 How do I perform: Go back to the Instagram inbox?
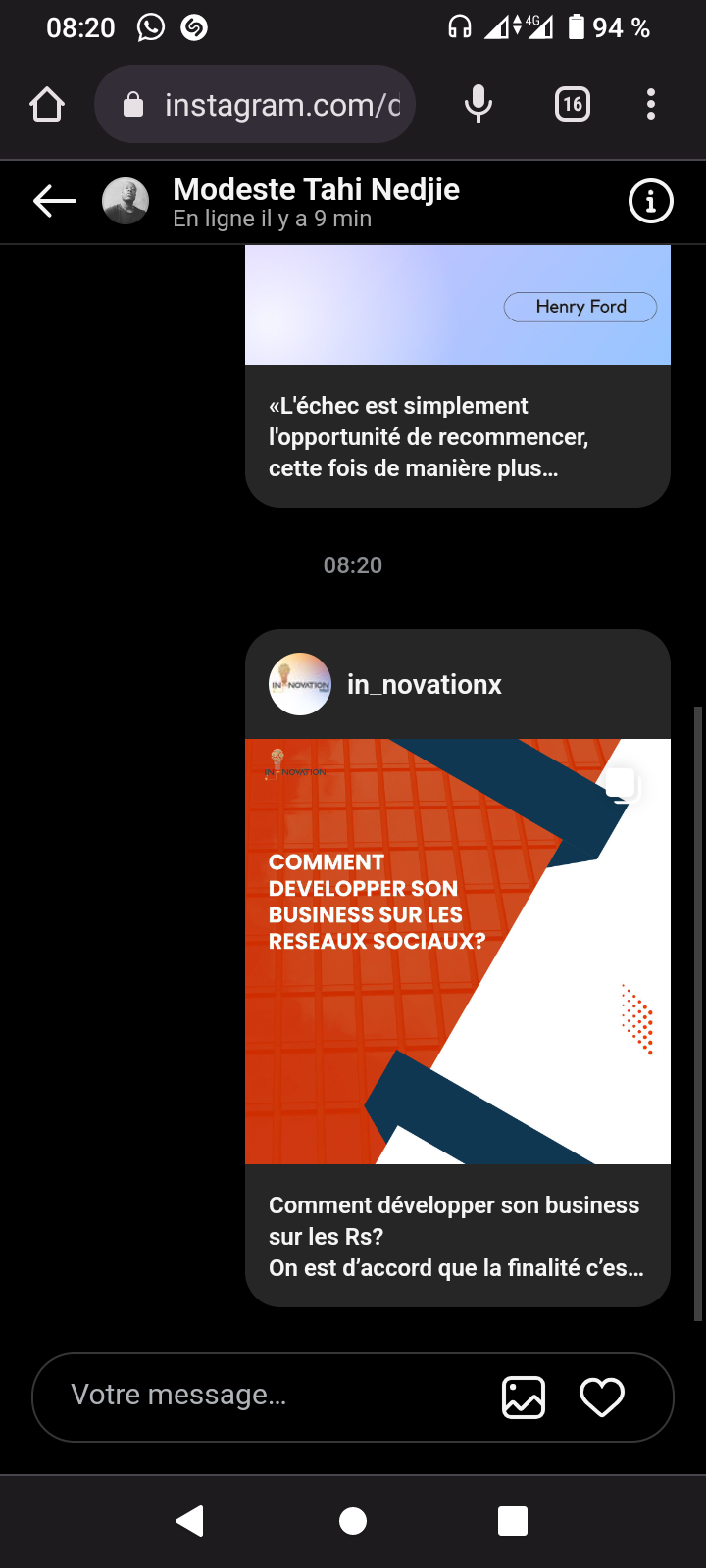click(x=55, y=202)
